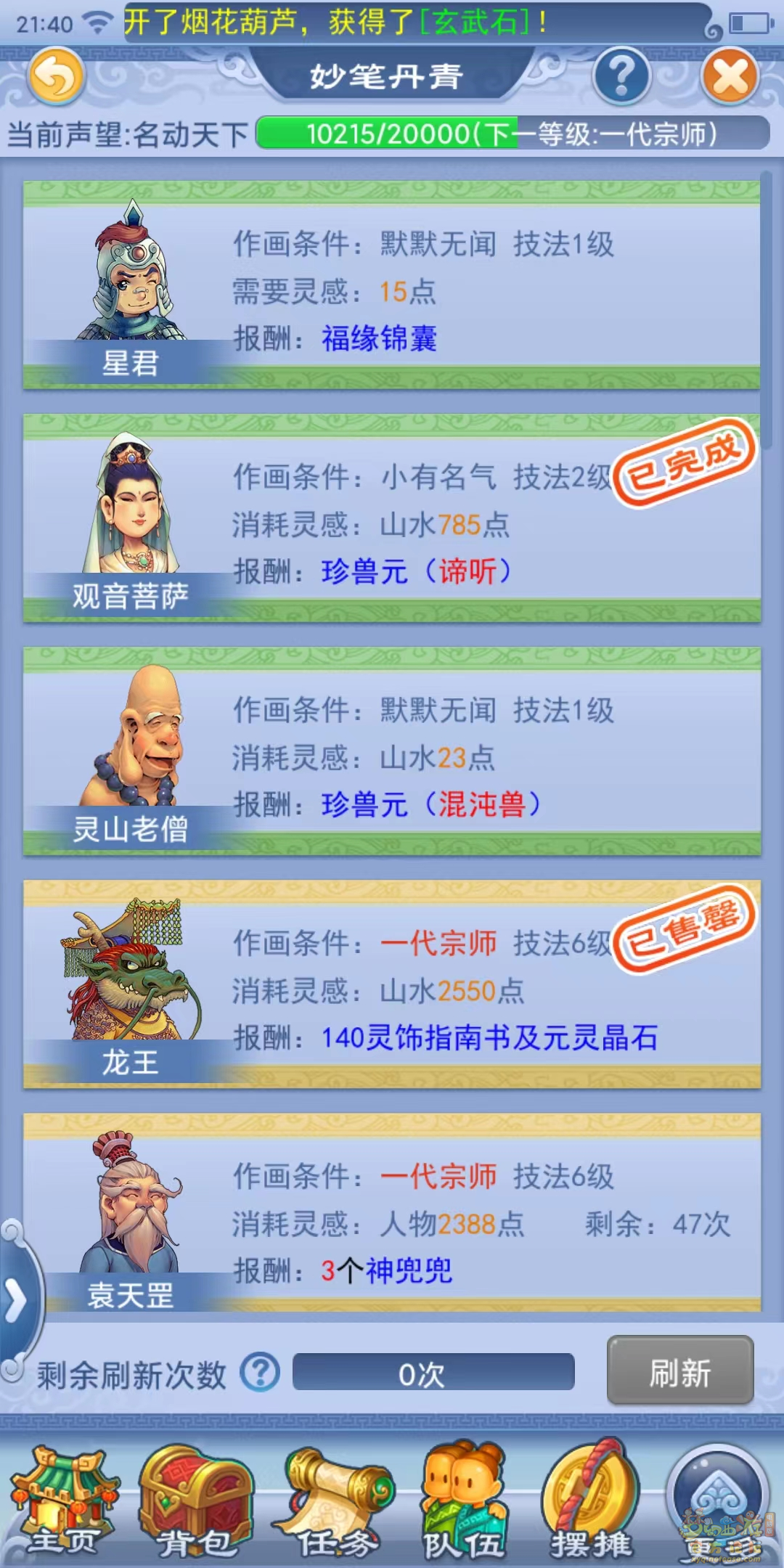Show help for 剩余刷新次数
Screen dimensions: 784x1568
pyautogui.click(x=260, y=1373)
